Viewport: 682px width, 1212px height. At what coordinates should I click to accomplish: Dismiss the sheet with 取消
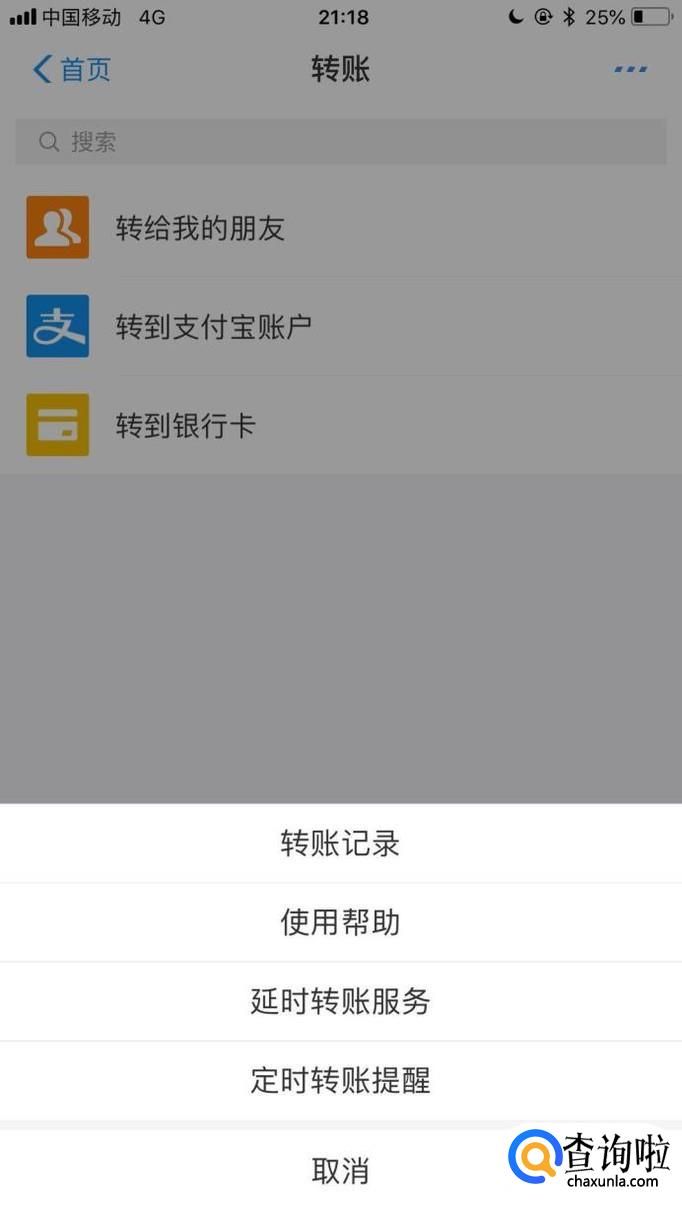coord(340,1170)
